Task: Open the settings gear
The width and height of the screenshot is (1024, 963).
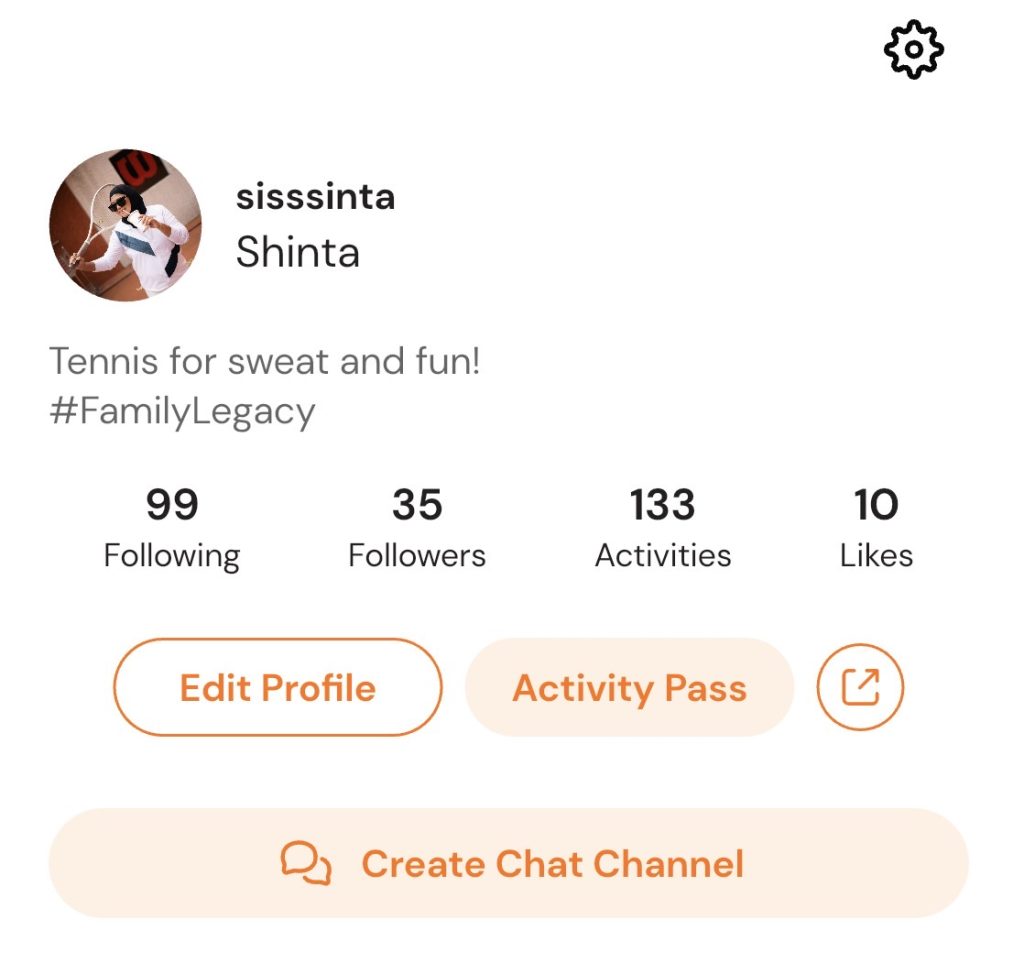Action: [x=914, y=49]
